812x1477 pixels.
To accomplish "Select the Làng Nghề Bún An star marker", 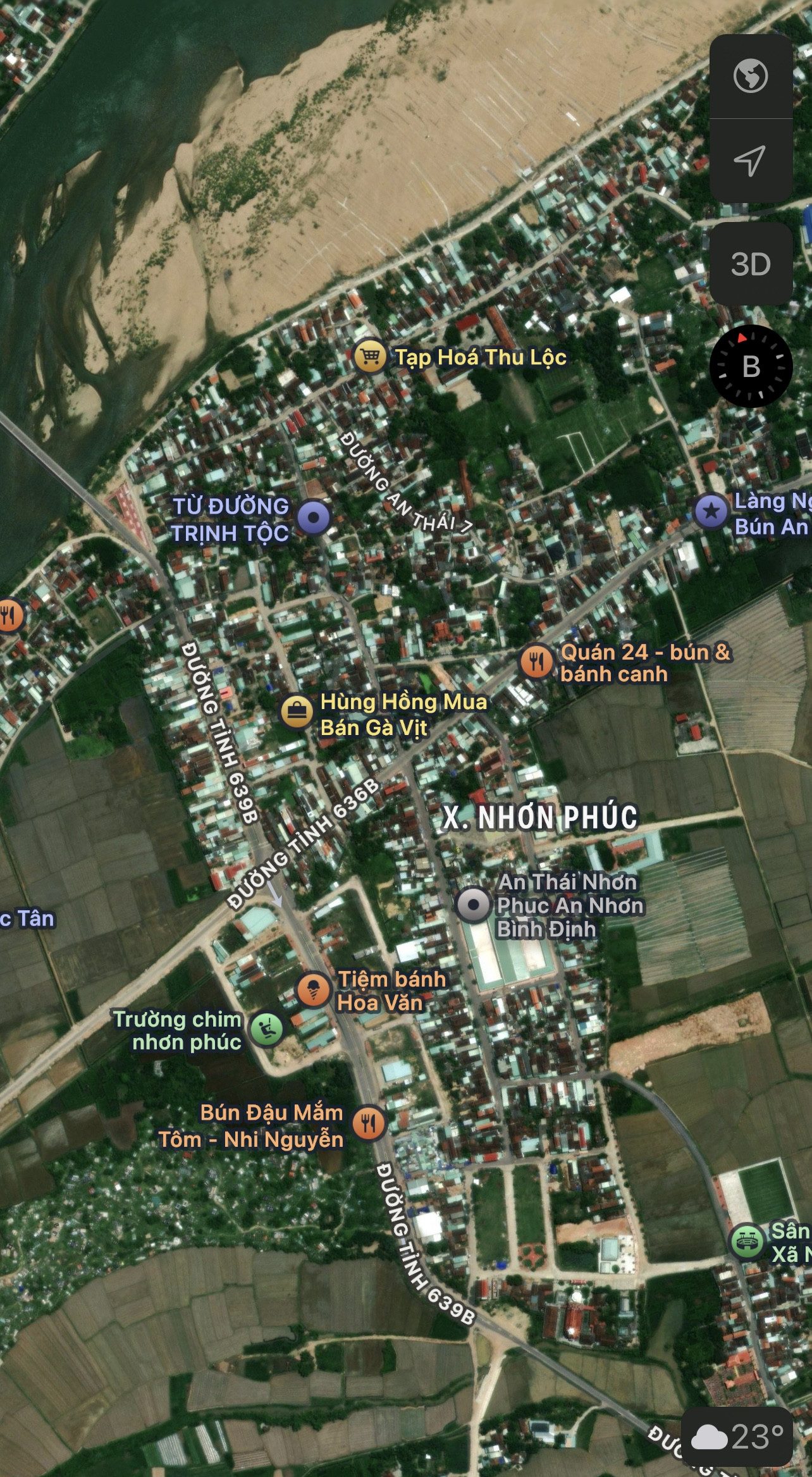I will point(711,511).
